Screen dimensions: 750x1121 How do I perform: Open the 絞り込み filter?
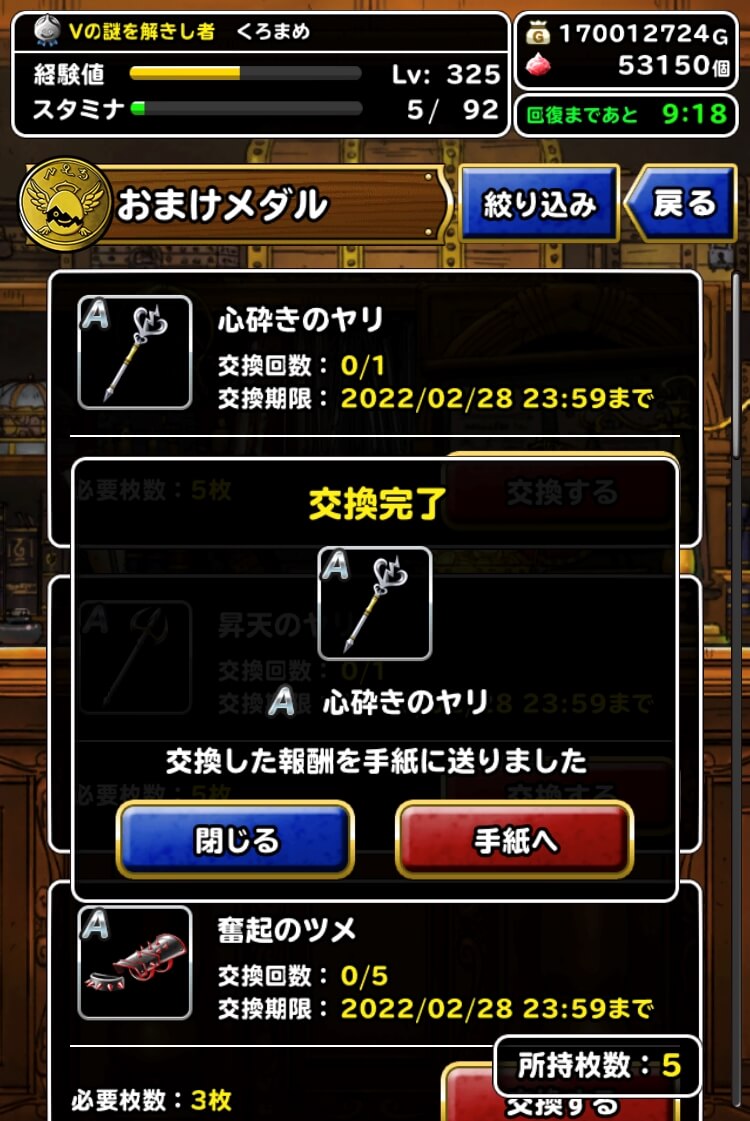tap(540, 202)
